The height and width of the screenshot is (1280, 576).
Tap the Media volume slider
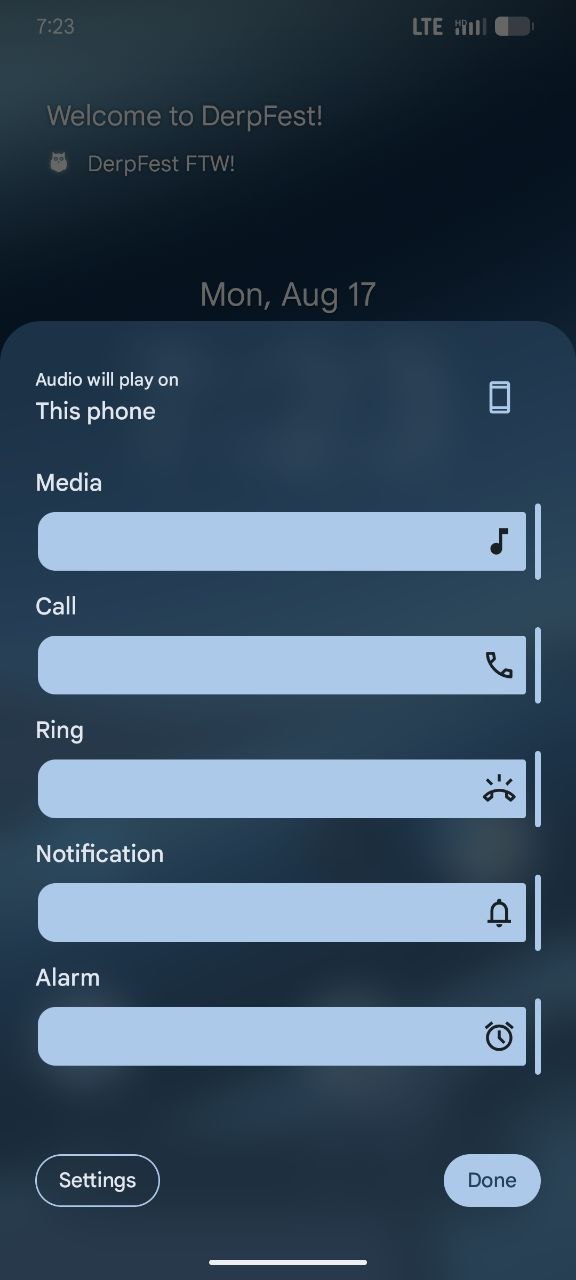(282, 541)
